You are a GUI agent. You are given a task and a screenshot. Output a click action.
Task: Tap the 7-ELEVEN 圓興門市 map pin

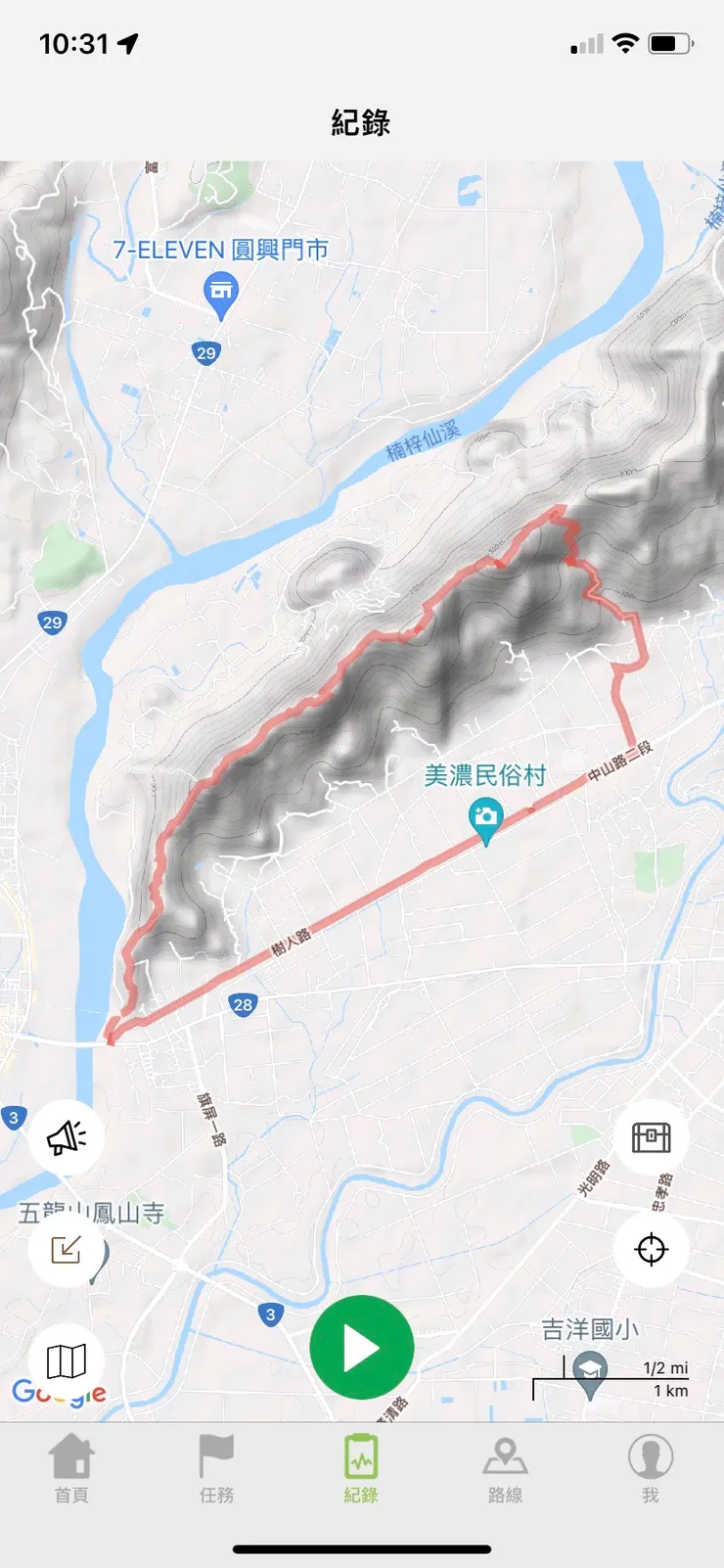pos(221,295)
